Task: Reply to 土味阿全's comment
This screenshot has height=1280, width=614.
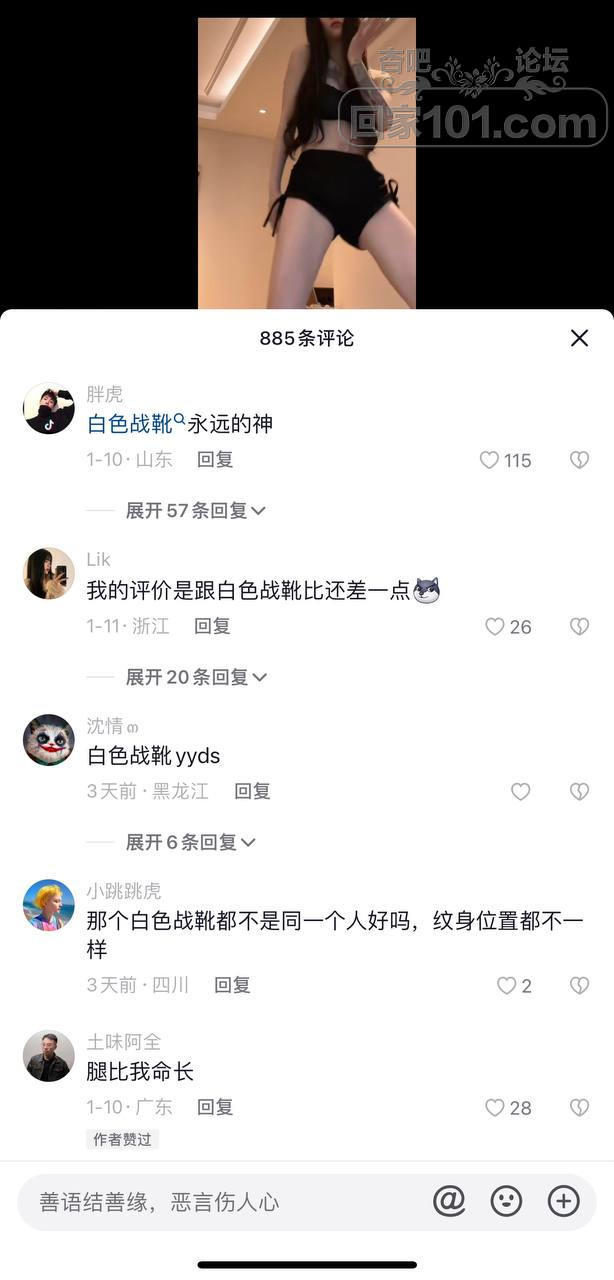Action: (215, 1107)
